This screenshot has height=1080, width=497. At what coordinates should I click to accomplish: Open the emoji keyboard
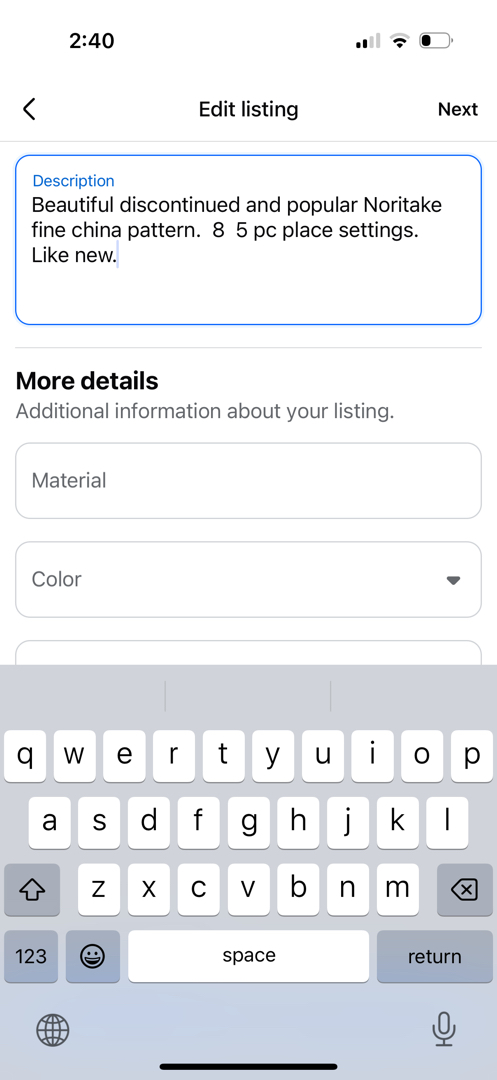pyautogui.click(x=93, y=956)
